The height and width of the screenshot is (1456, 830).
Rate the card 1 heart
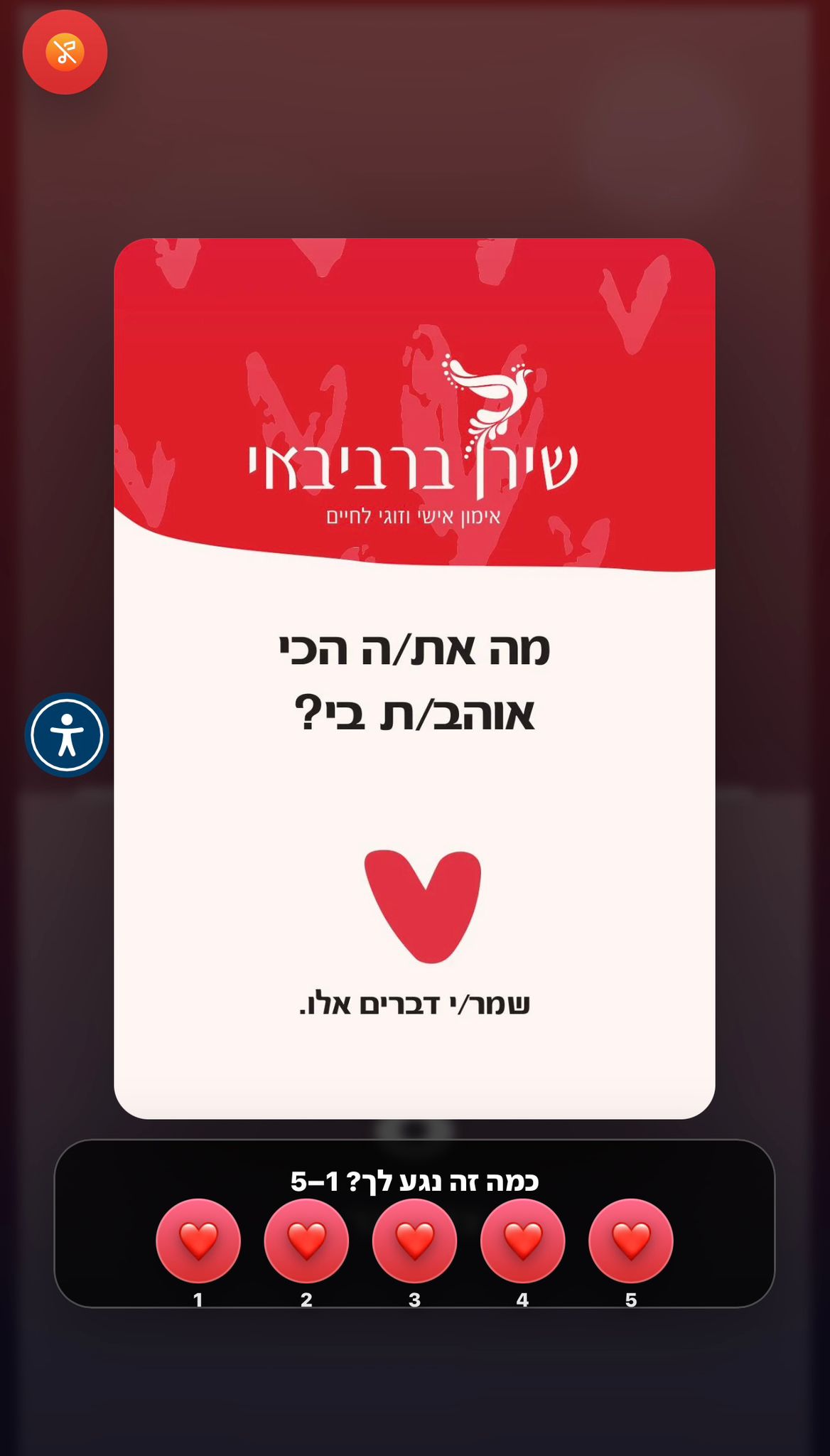click(x=198, y=1241)
